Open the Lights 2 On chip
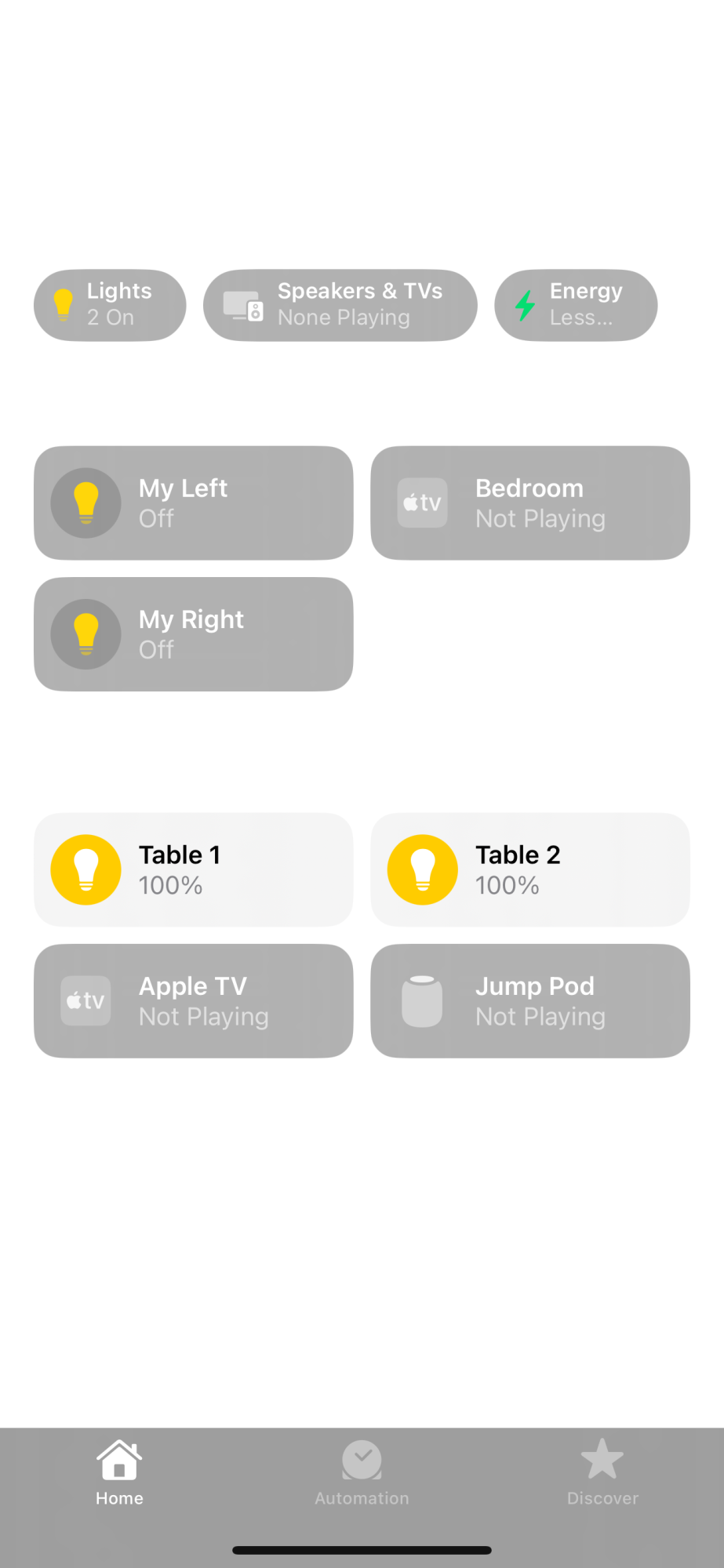Screen dimensions: 724x1568 click(110, 305)
